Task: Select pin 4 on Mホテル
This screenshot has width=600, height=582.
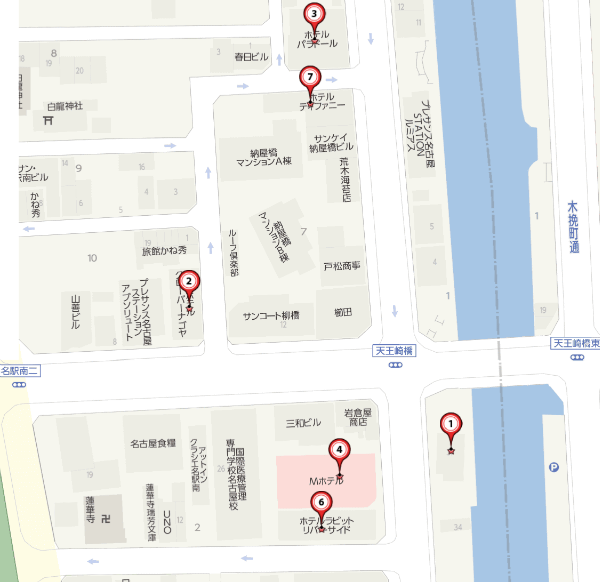Action: [340, 451]
